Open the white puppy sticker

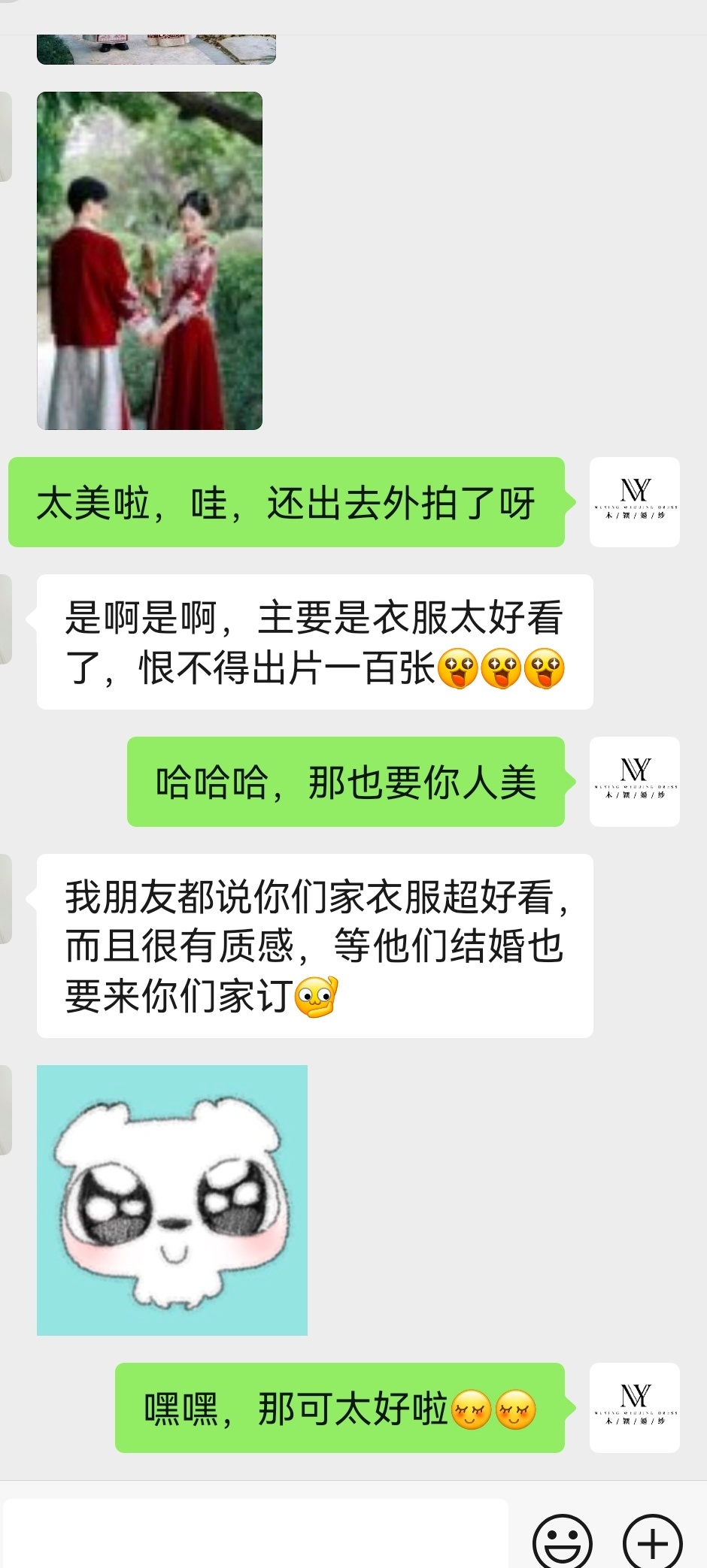[172, 1200]
